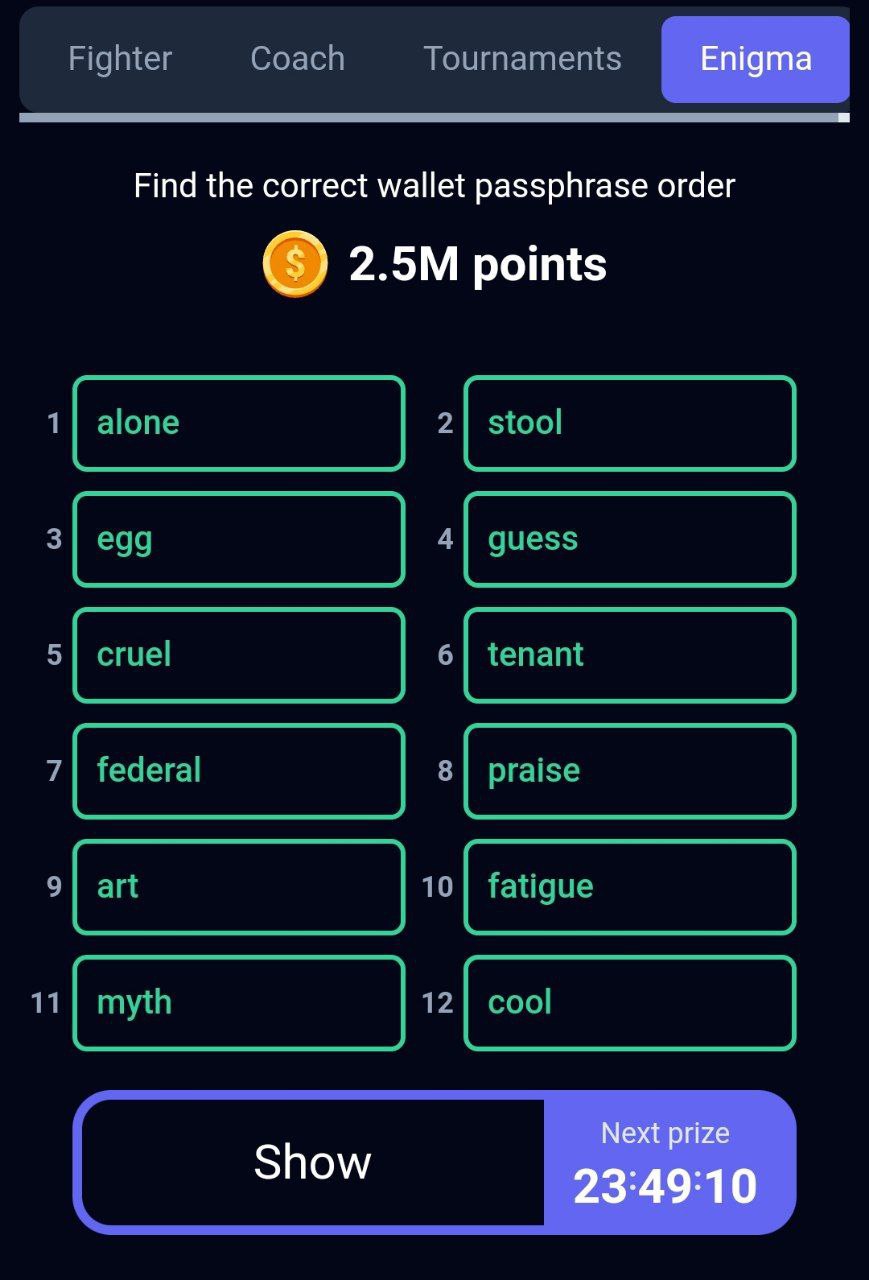The height and width of the screenshot is (1280, 869).
Task: Pick the word 'tenant'
Action: click(630, 655)
